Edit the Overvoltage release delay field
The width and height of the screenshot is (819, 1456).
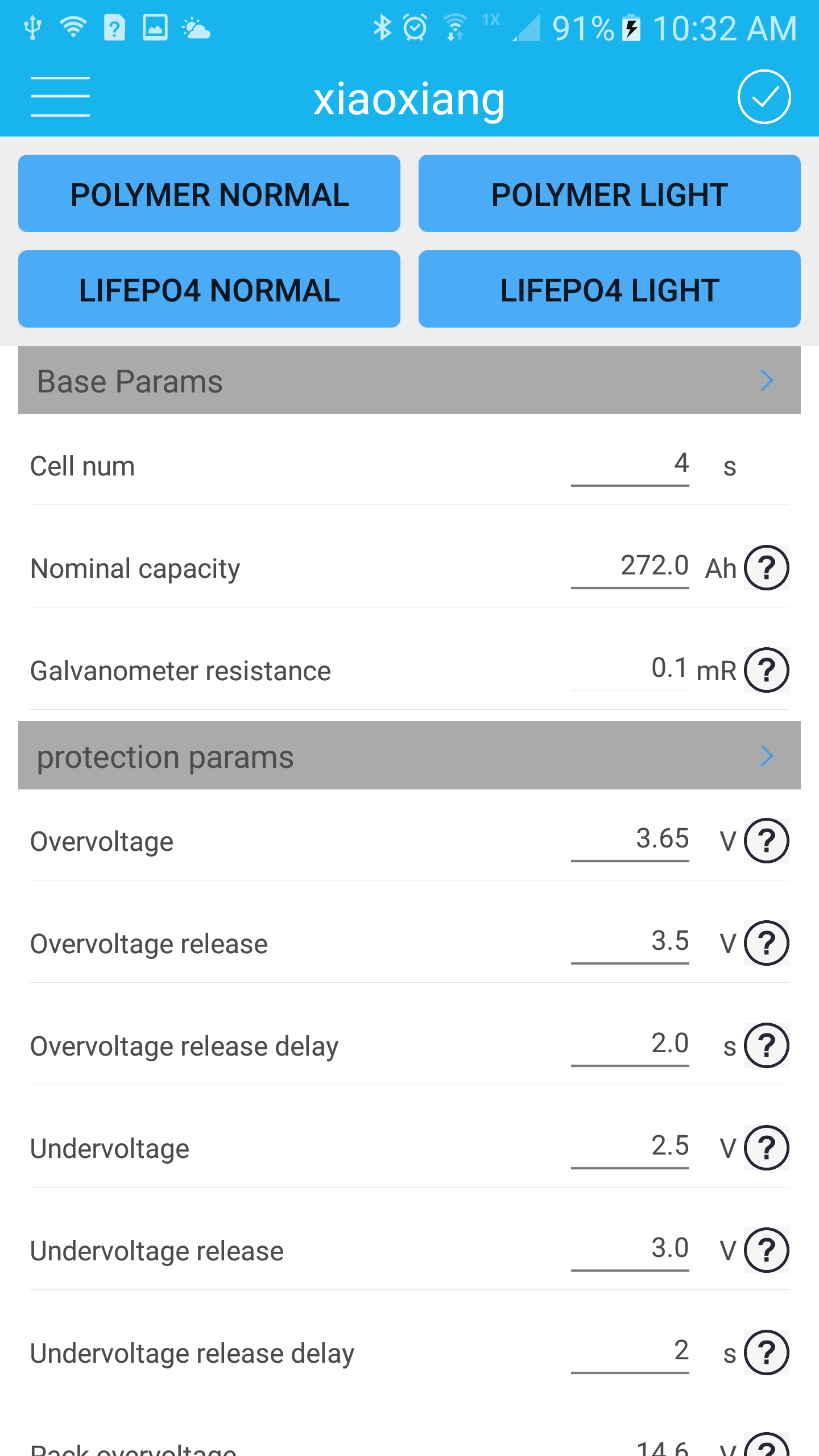(630, 1044)
